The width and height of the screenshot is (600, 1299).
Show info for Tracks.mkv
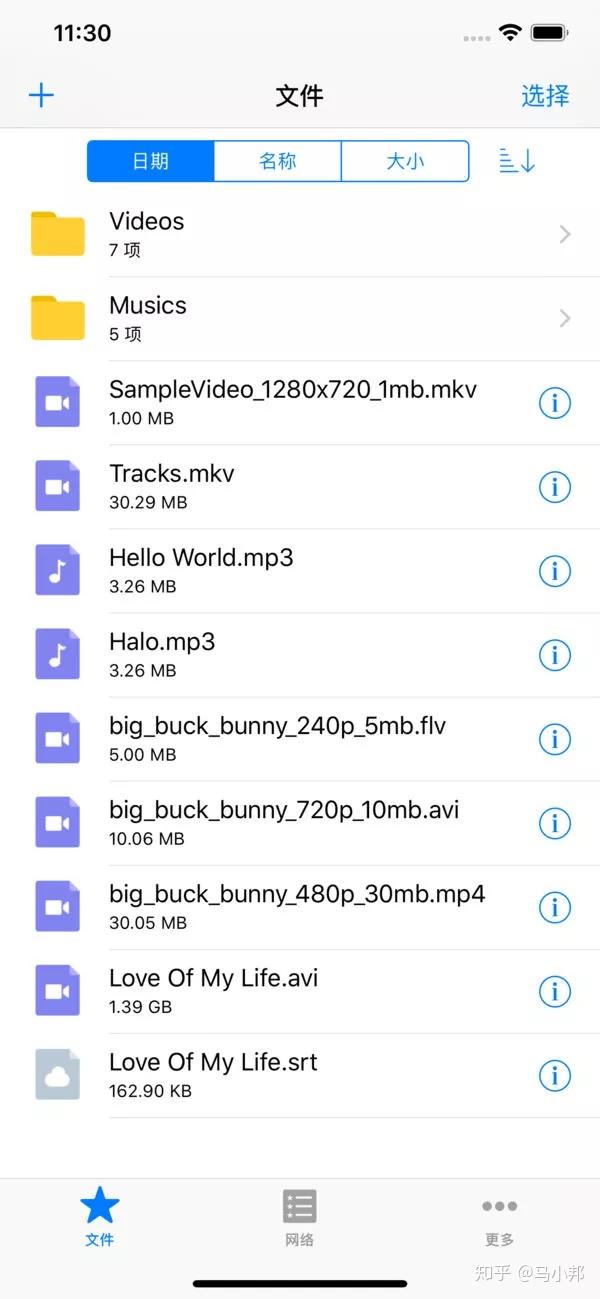tap(554, 487)
